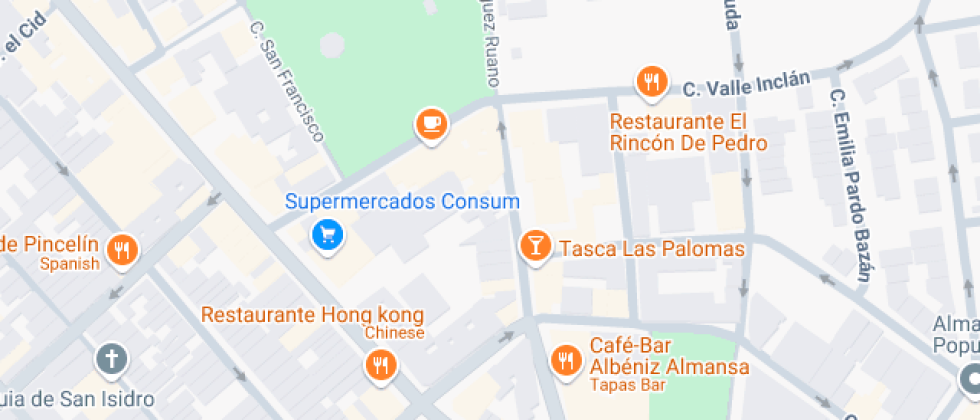Select the San Isidro church pin
The width and height of the screenshot is (980, 420).
coord(112,360)
